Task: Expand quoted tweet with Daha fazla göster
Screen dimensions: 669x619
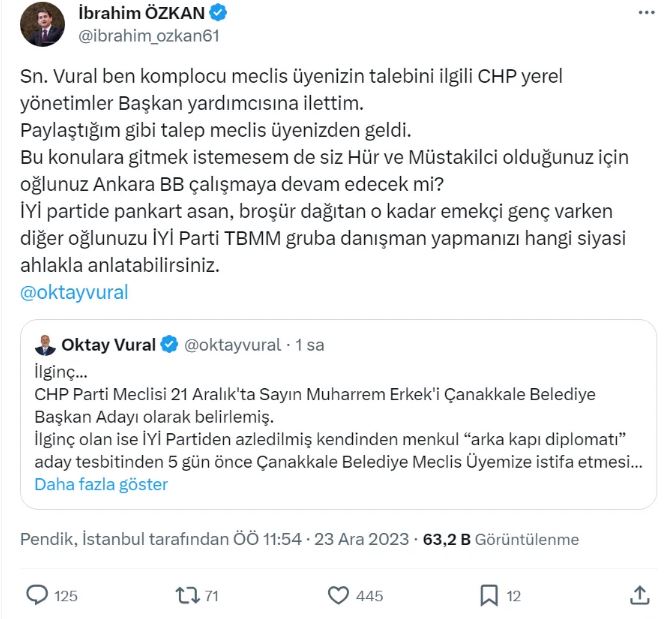Action: tap(101, 484)
